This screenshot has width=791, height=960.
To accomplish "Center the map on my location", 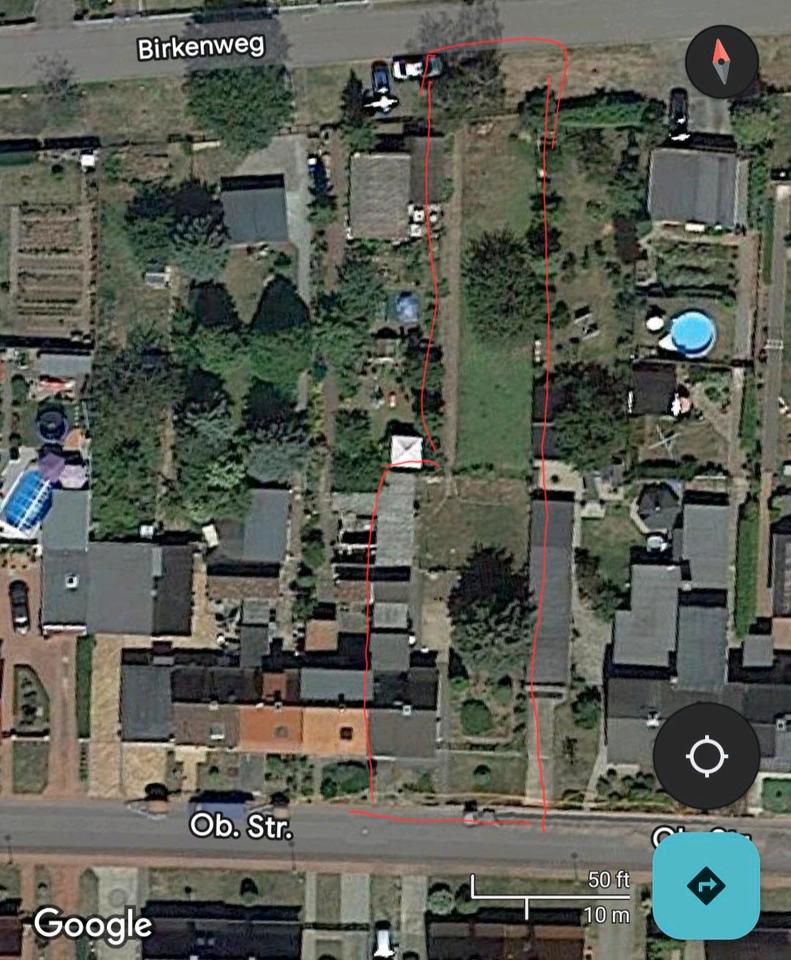I will click(706, 755).
